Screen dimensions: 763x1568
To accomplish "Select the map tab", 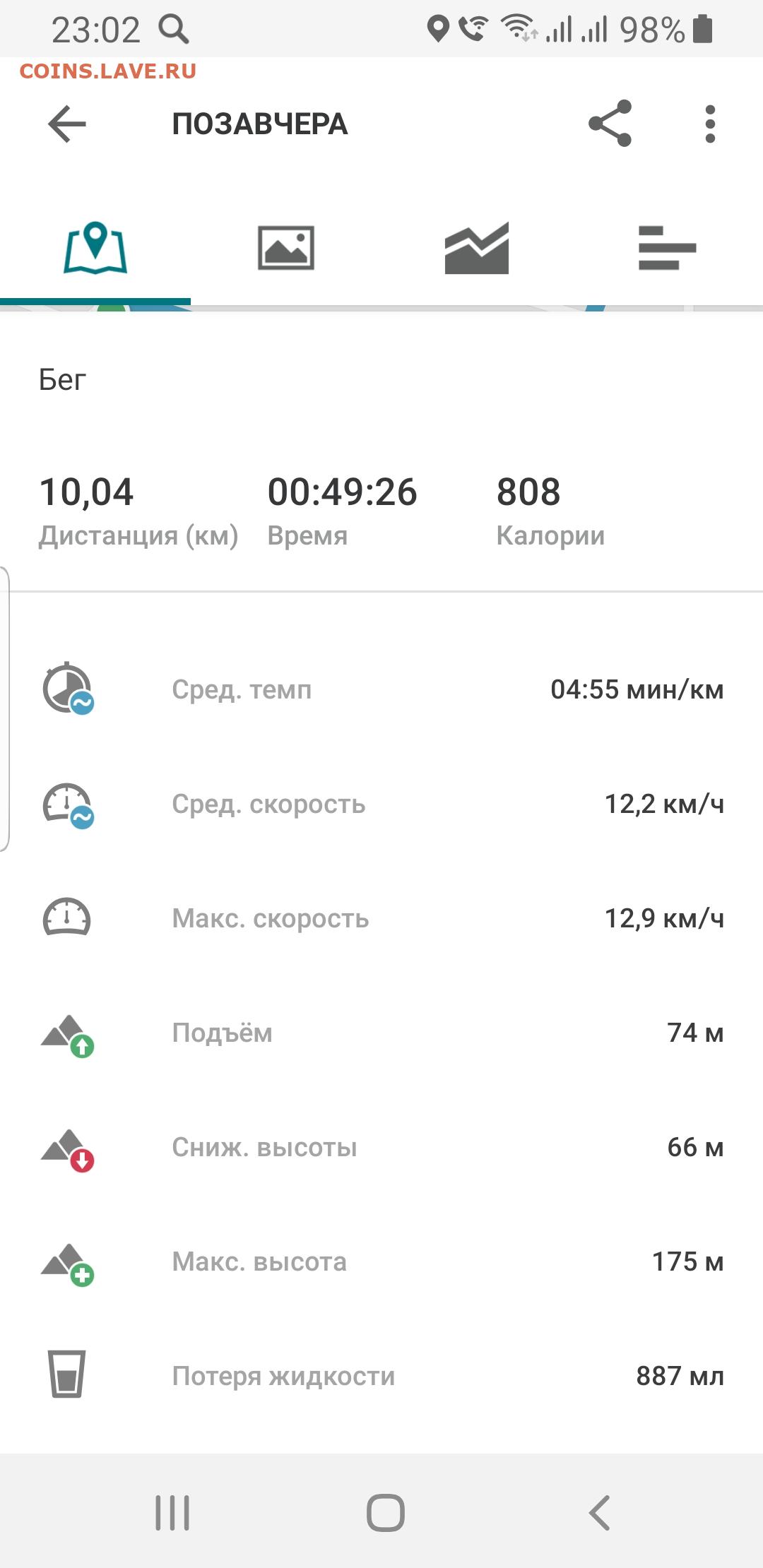I will [x=95, y=248].
